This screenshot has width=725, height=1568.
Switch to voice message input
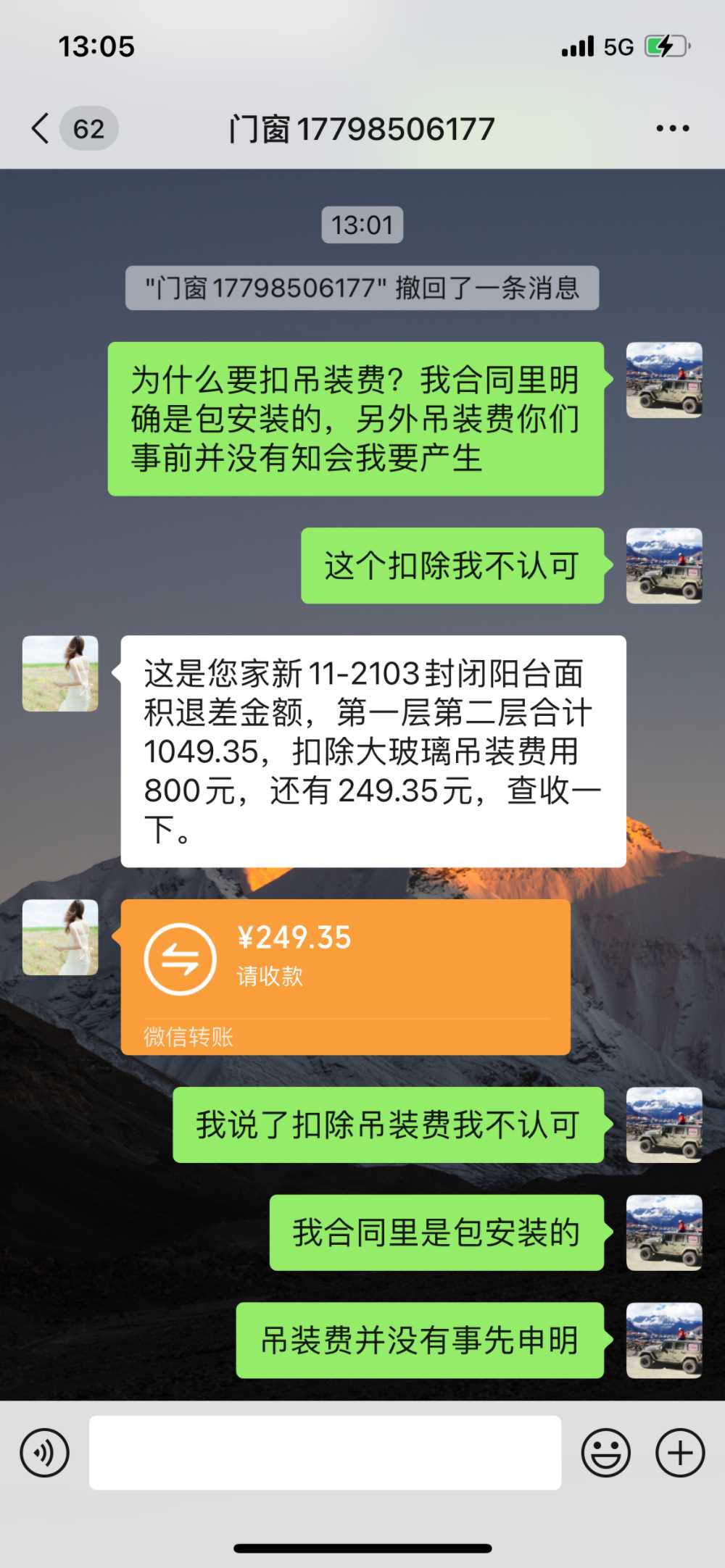(45, 1453)
